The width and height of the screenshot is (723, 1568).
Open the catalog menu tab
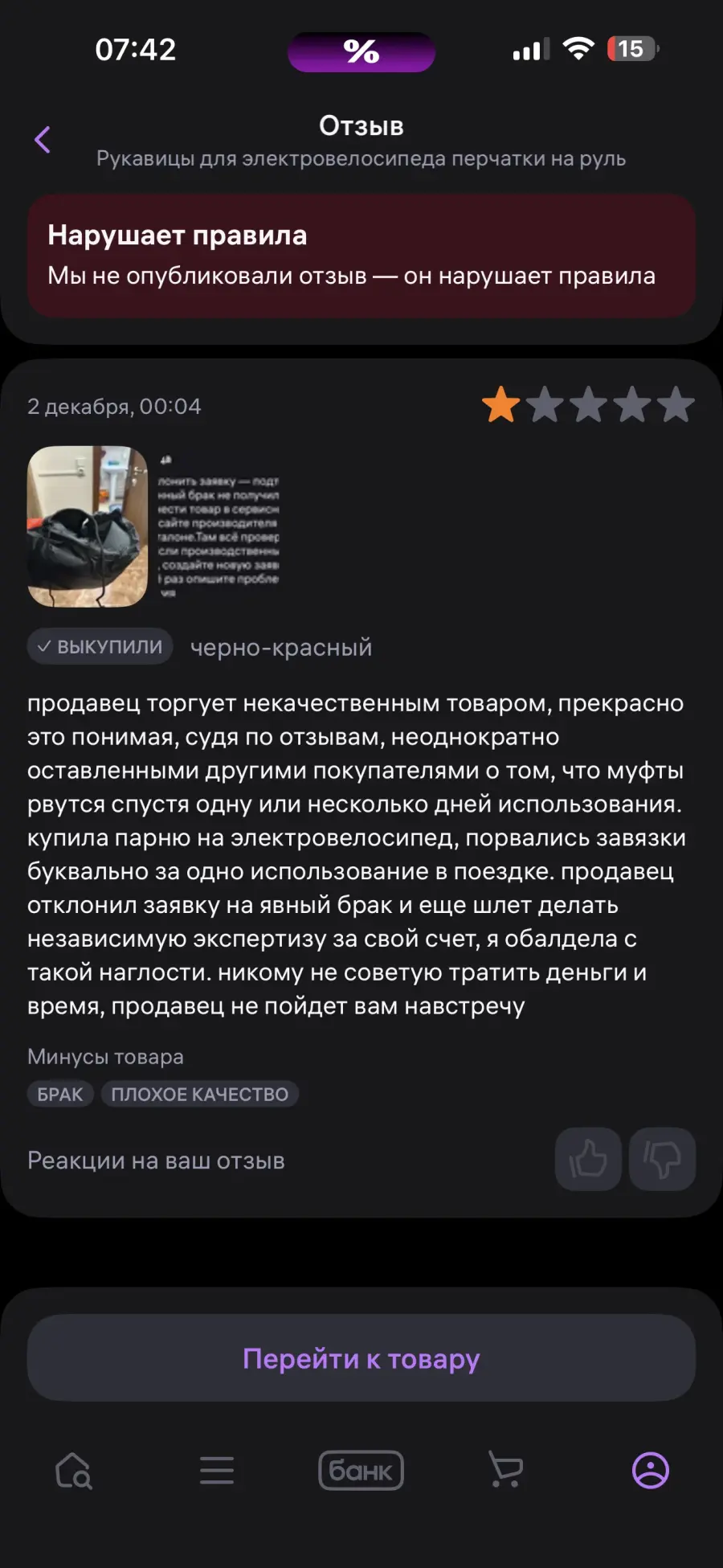pyautogui.click(x=217, y=1470)
